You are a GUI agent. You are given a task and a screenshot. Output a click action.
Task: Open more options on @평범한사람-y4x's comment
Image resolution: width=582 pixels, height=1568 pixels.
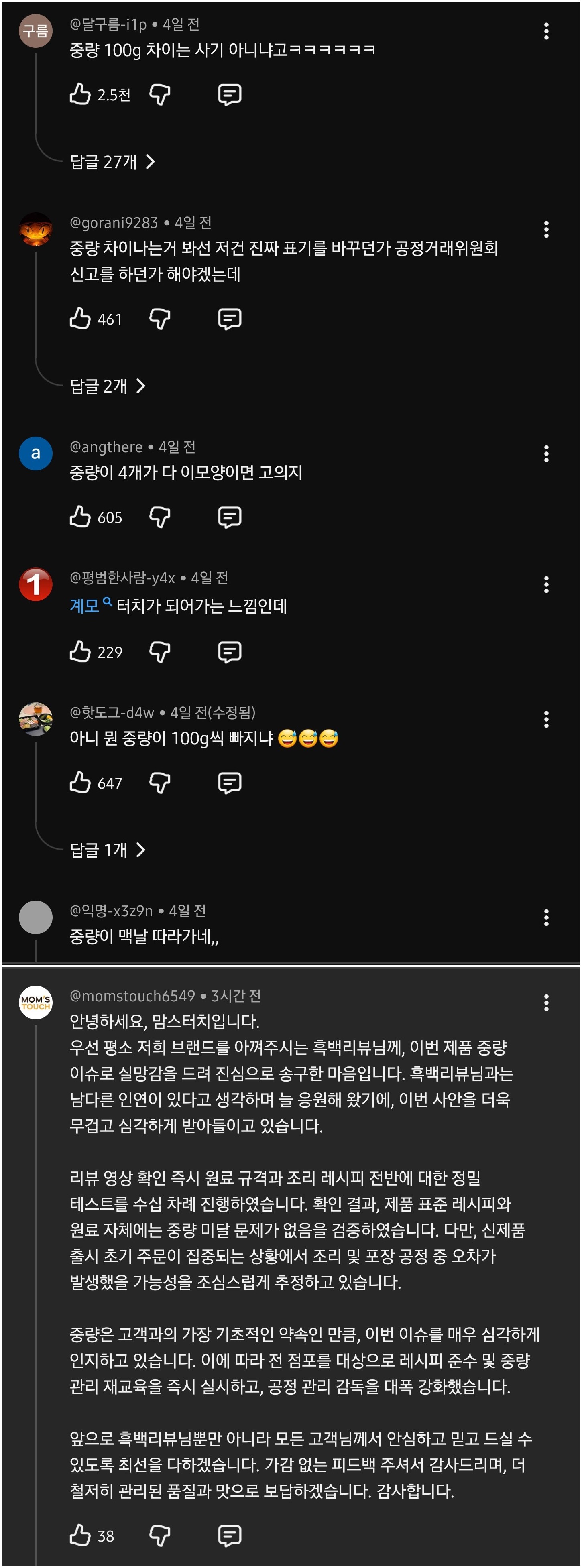546,585
